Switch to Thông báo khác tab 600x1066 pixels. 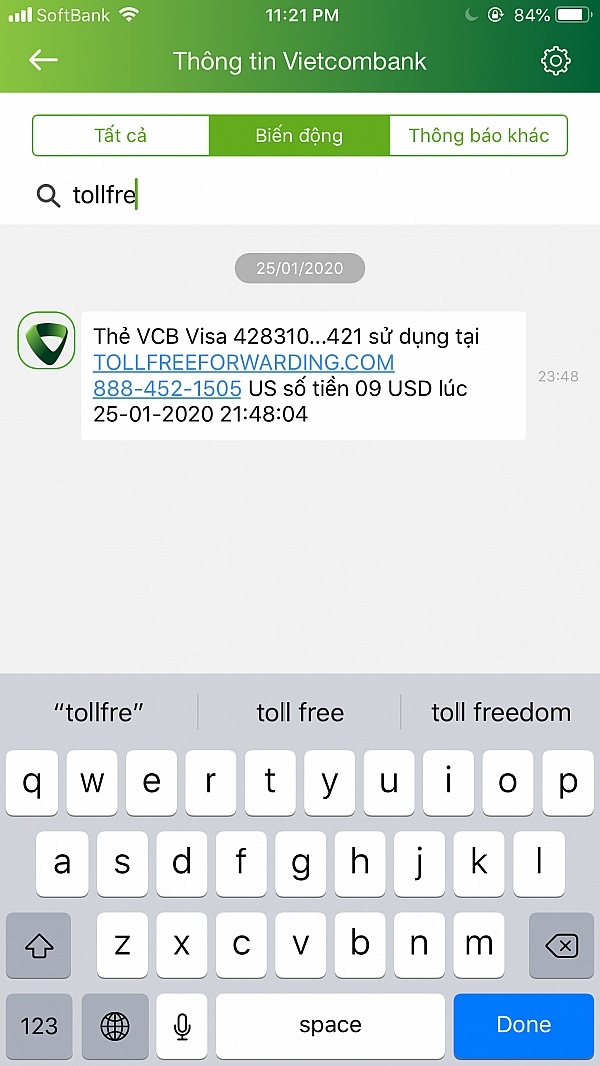478,136
